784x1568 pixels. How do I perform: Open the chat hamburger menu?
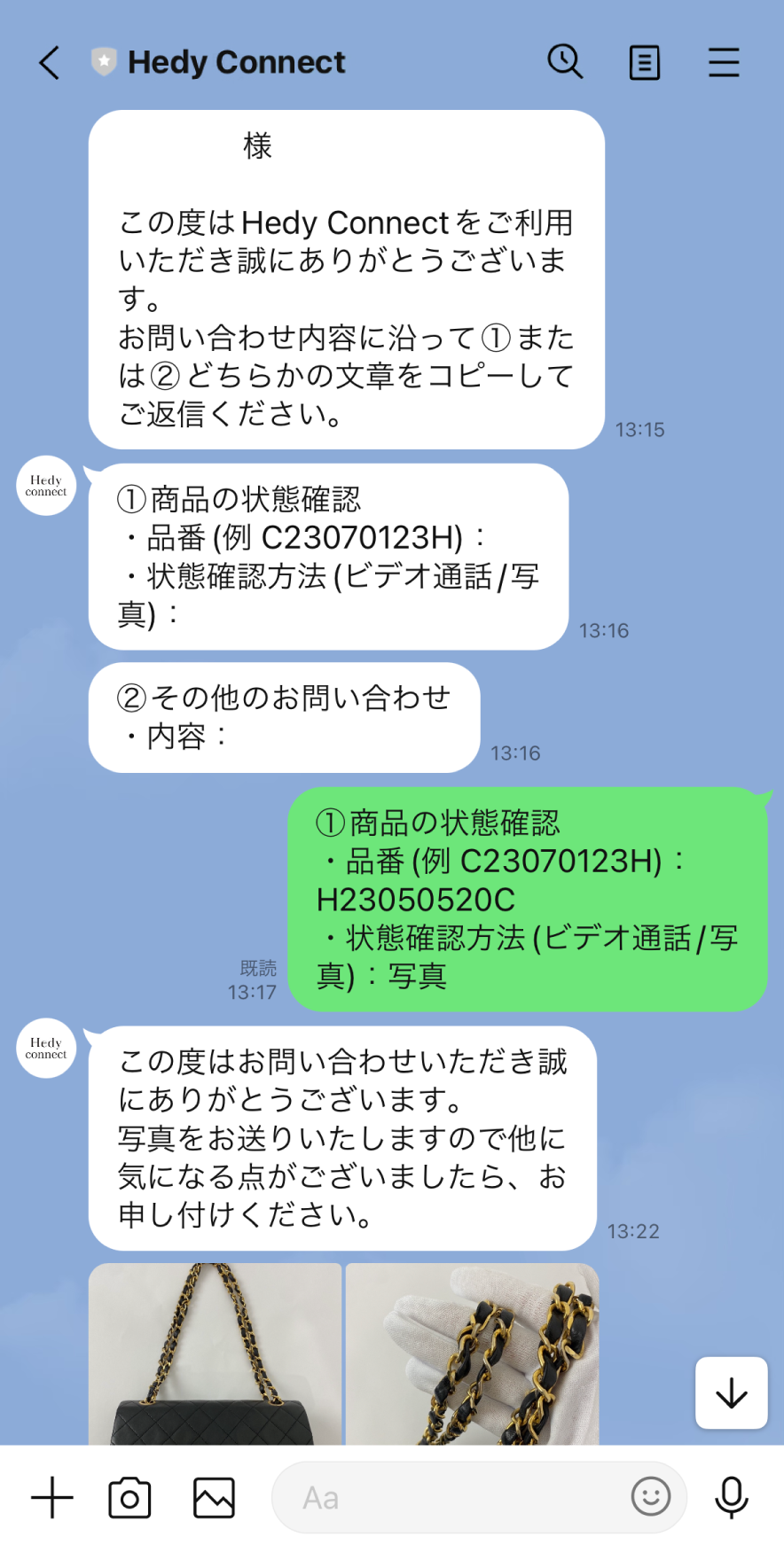pyautogui.click(x=724, y=63)
